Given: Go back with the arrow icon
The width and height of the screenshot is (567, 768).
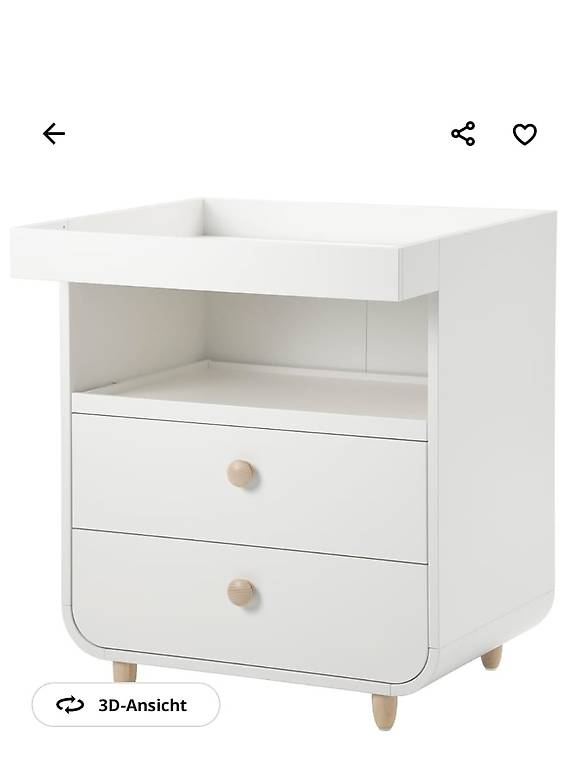Looking at the screenshot, I should pyautogui.click(x=54, y=134).
